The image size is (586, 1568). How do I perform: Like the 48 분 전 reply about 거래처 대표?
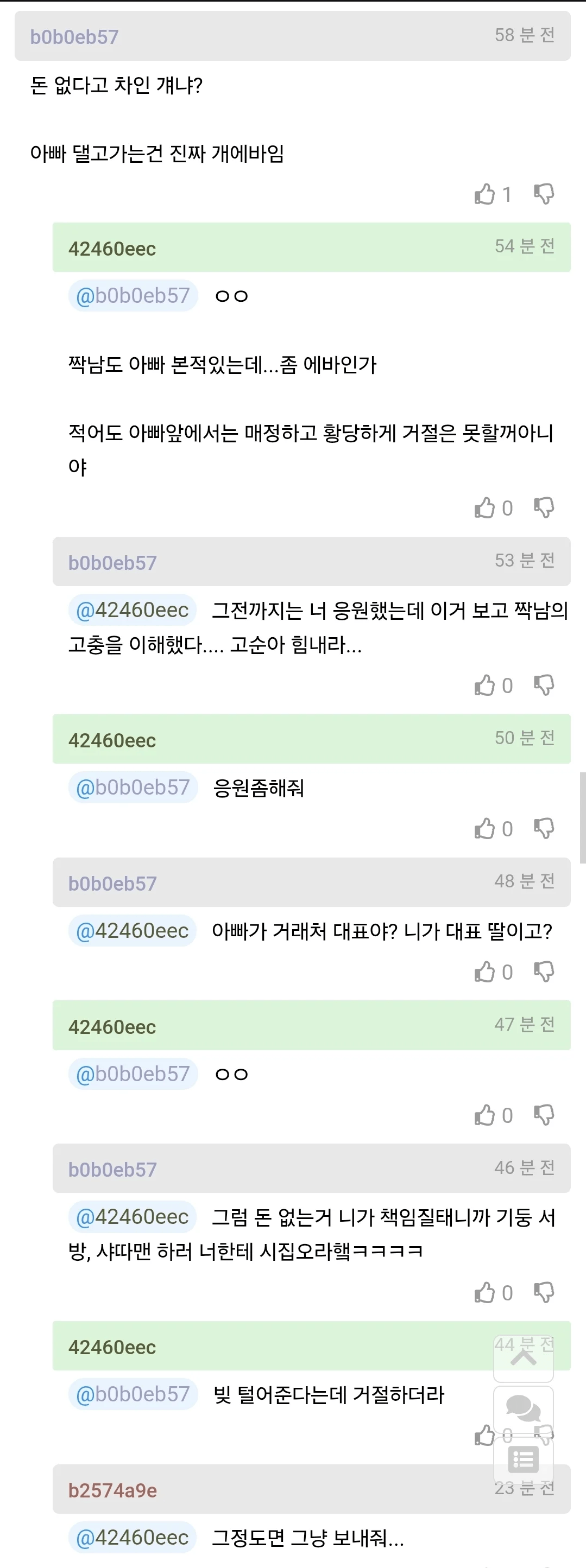tap(485, 972)
